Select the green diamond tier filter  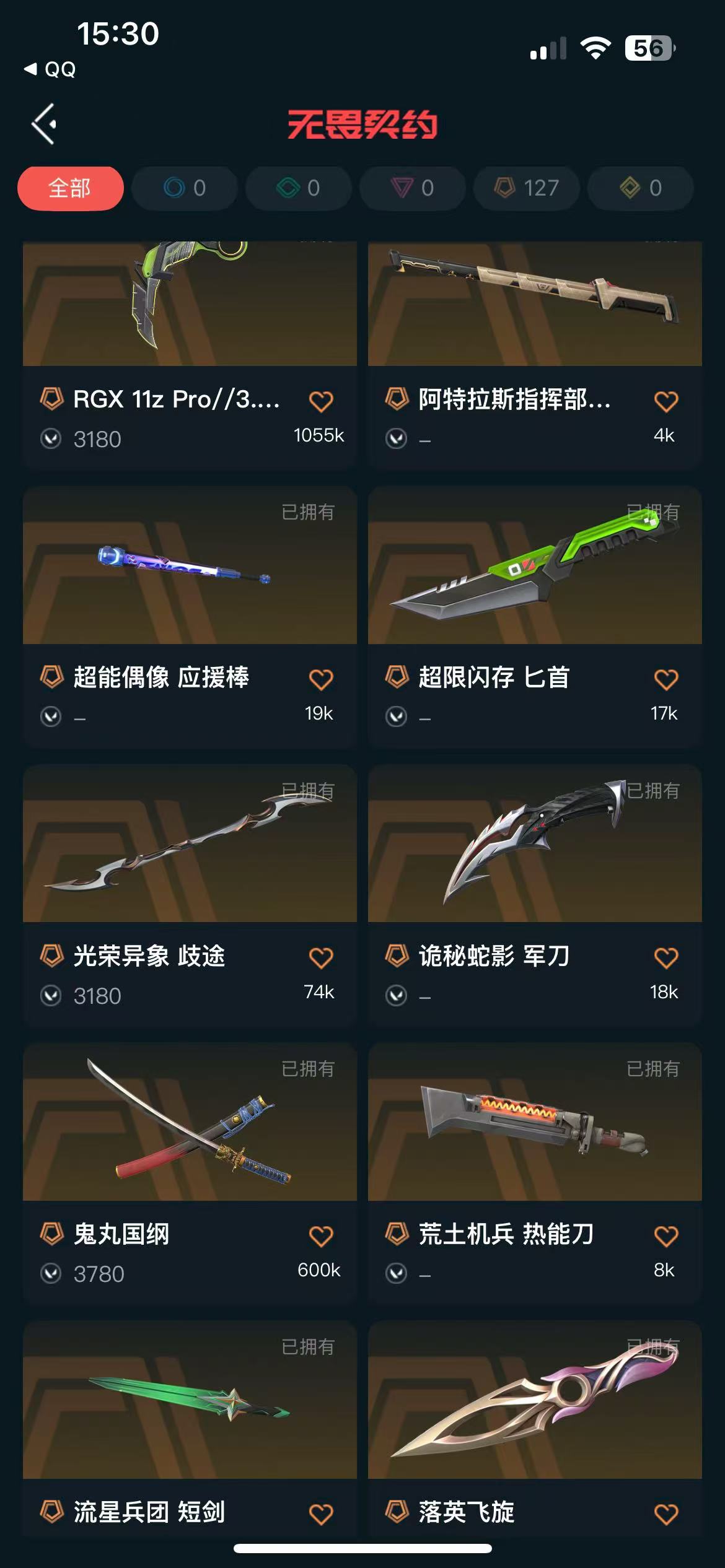pyautogui.click(x=298, y=188)
